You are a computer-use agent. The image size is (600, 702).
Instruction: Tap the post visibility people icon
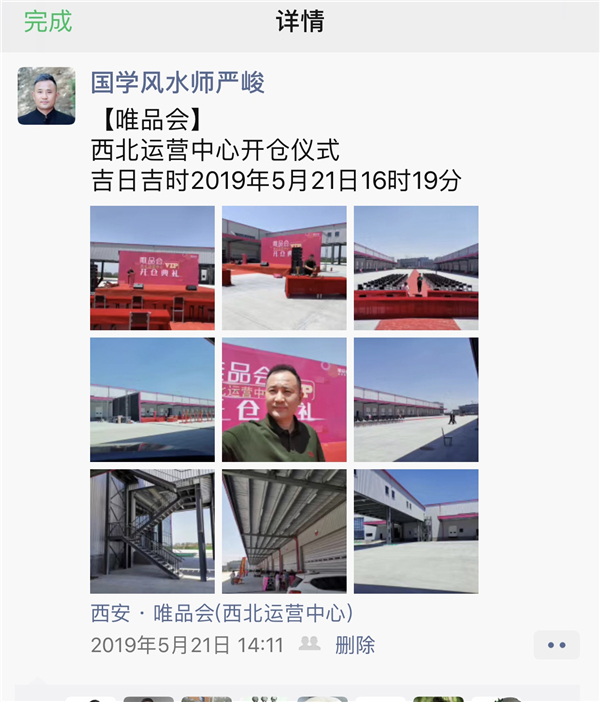coord(310,644)
